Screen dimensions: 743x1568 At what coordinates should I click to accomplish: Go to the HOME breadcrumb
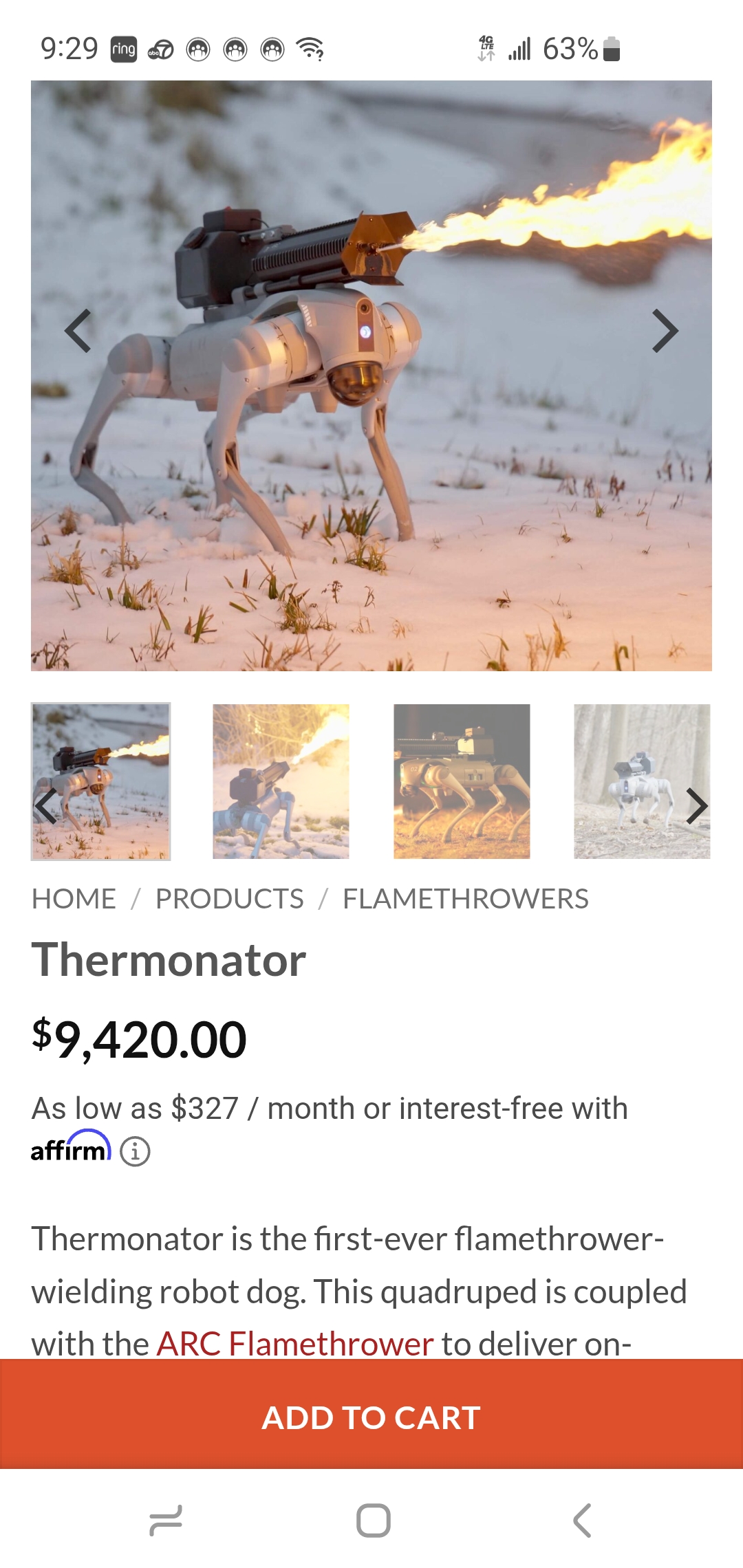tap(74, 899)
